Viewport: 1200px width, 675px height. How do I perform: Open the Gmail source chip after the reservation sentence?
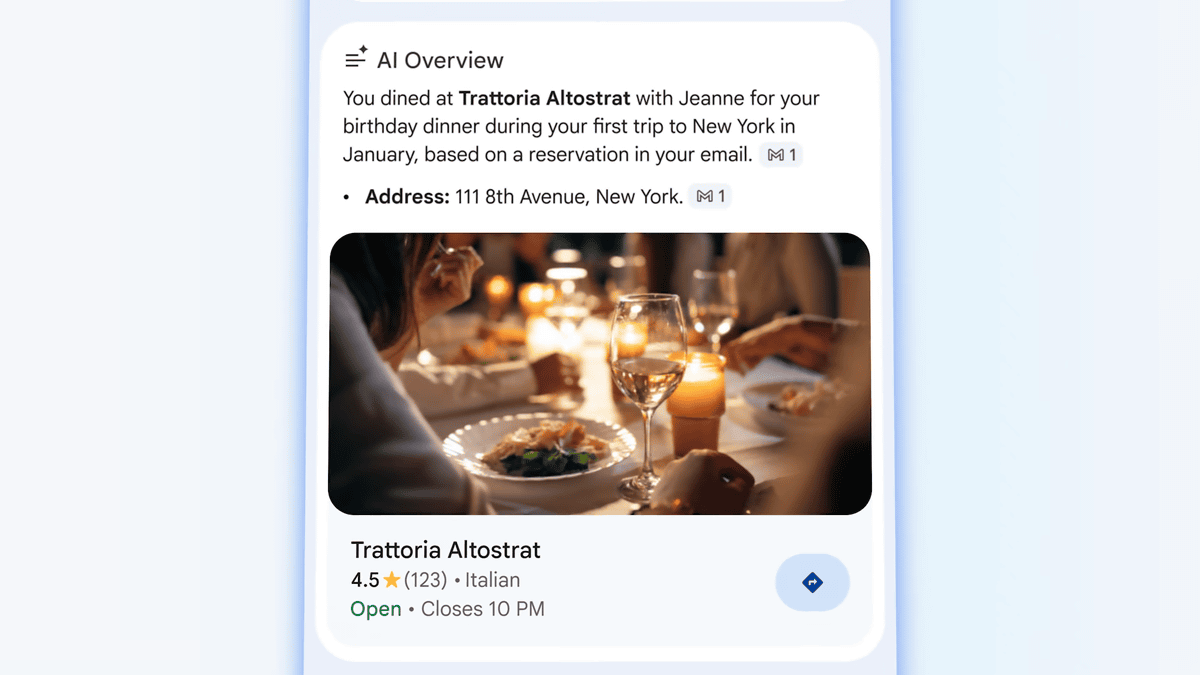[x=780, y=155]
